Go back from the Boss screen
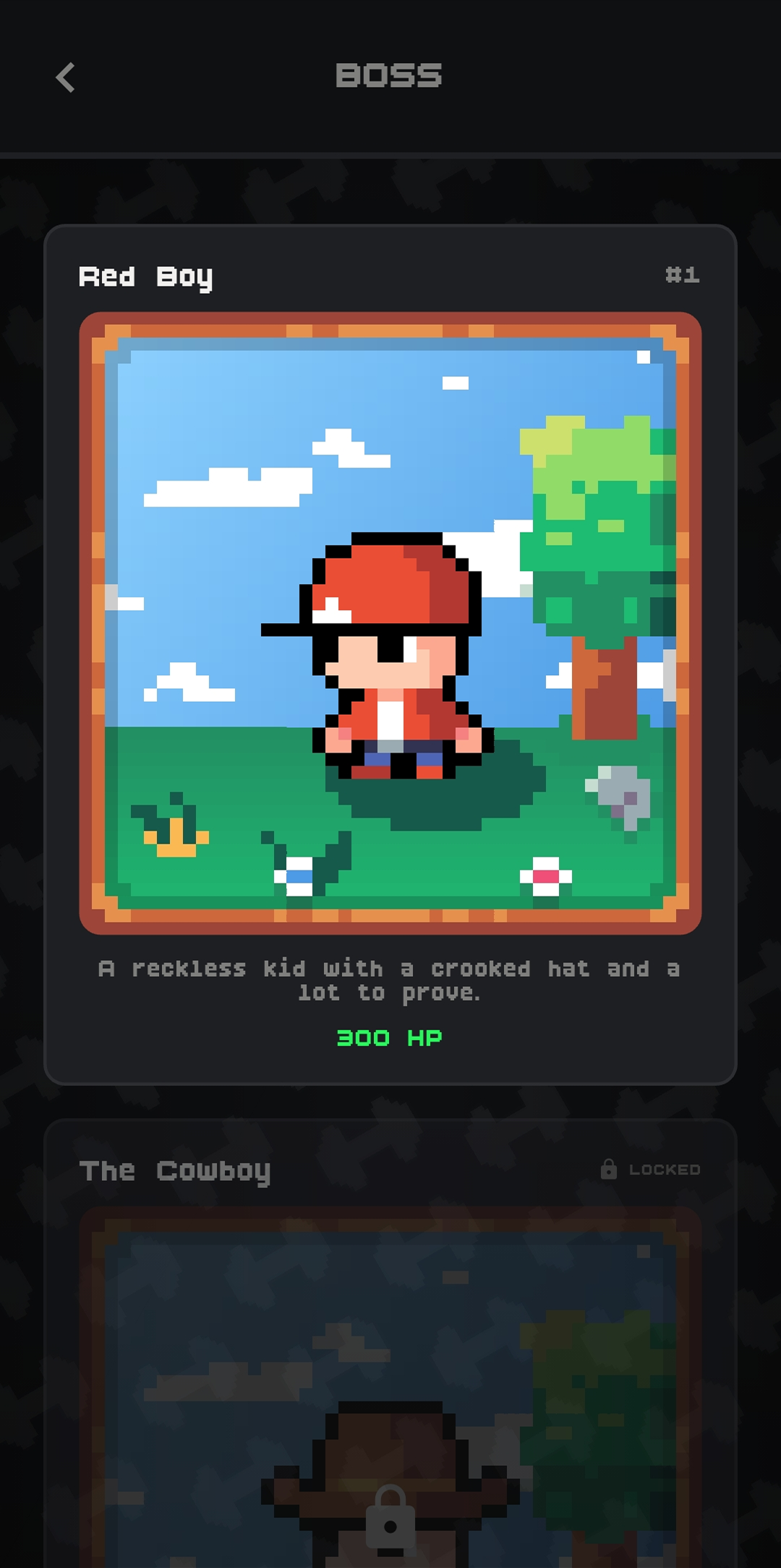 (x=66, y=77)
